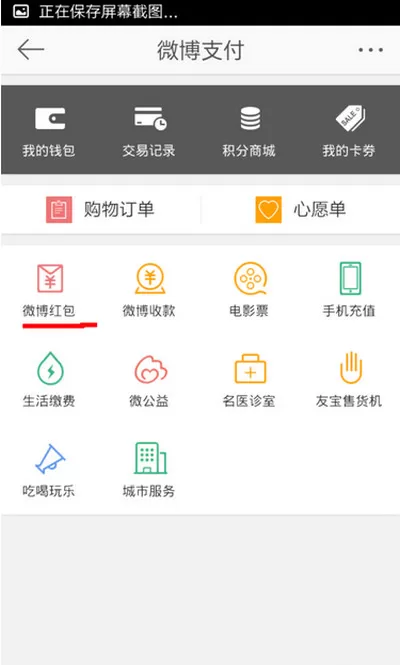Image resolution: width=400 pixels, height=665 pixels.
Task: Select 微博红包 red envelope
Action: [x=49, y=291]
